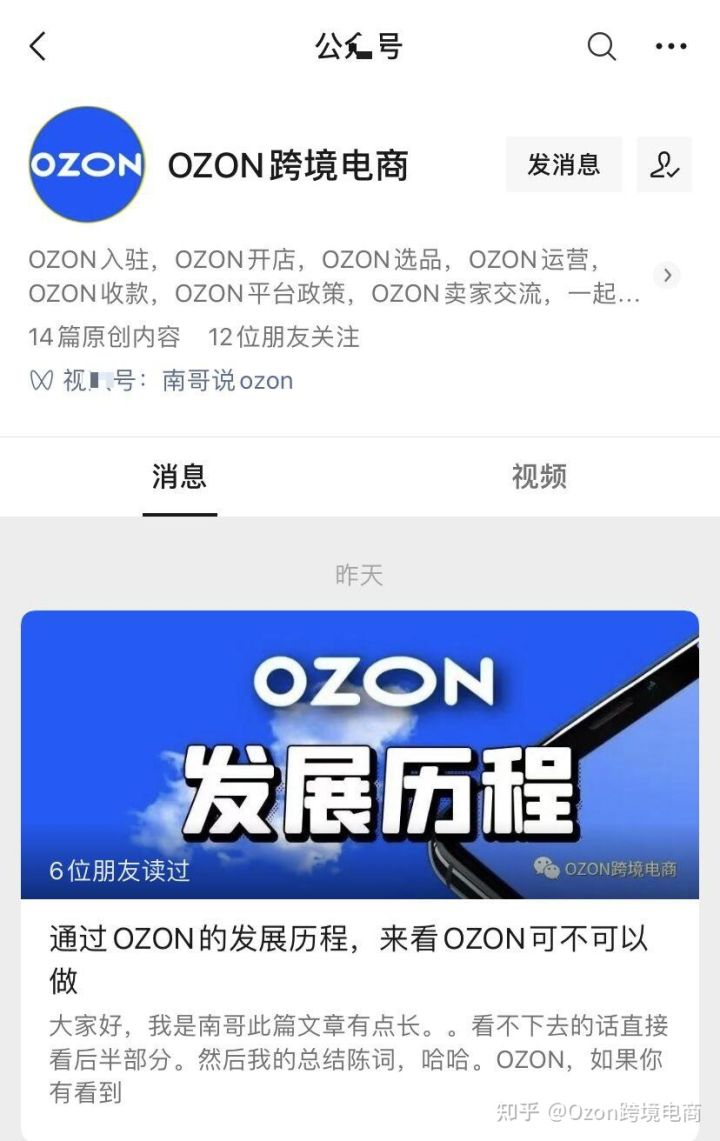Tap the back arrow to go back

(37, 46)
